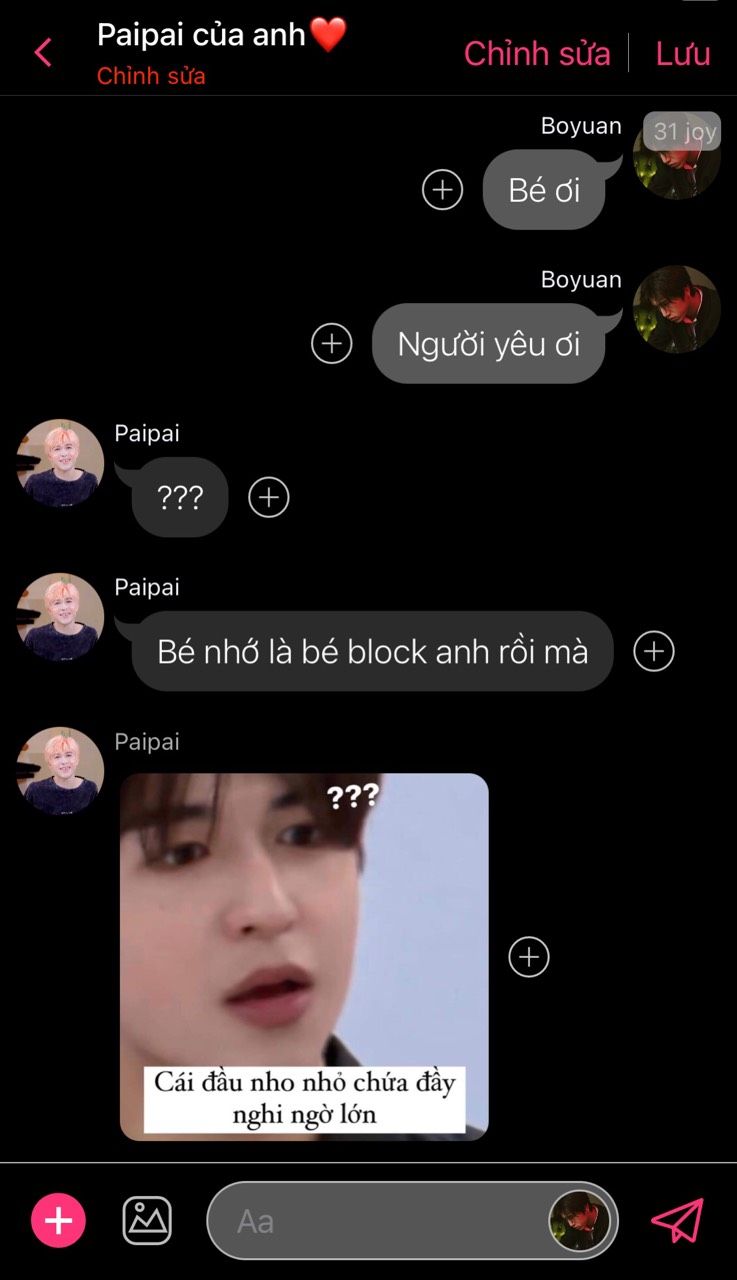
Task: Tap the plus icon beside "Bé ơi"
Action: [x=443, y=189]
